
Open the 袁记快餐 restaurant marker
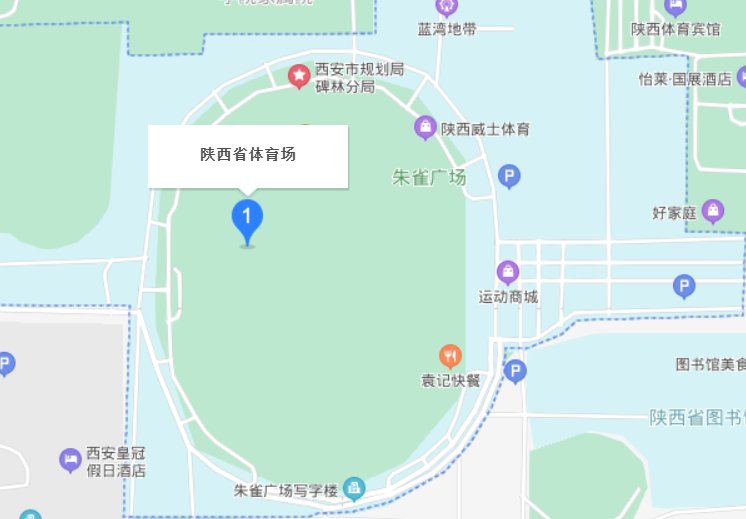(x=451, y=356)
